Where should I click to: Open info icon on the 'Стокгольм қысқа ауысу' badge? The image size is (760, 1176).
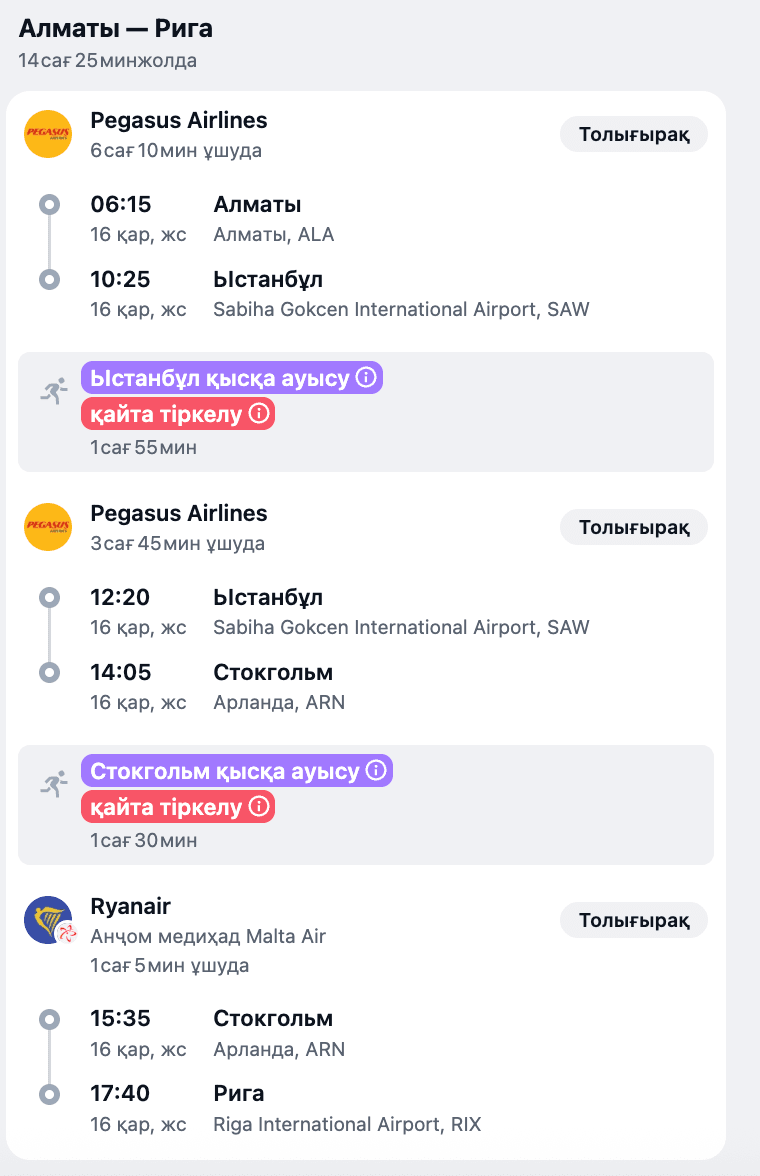pyautogui.click(x=375, y=770)
